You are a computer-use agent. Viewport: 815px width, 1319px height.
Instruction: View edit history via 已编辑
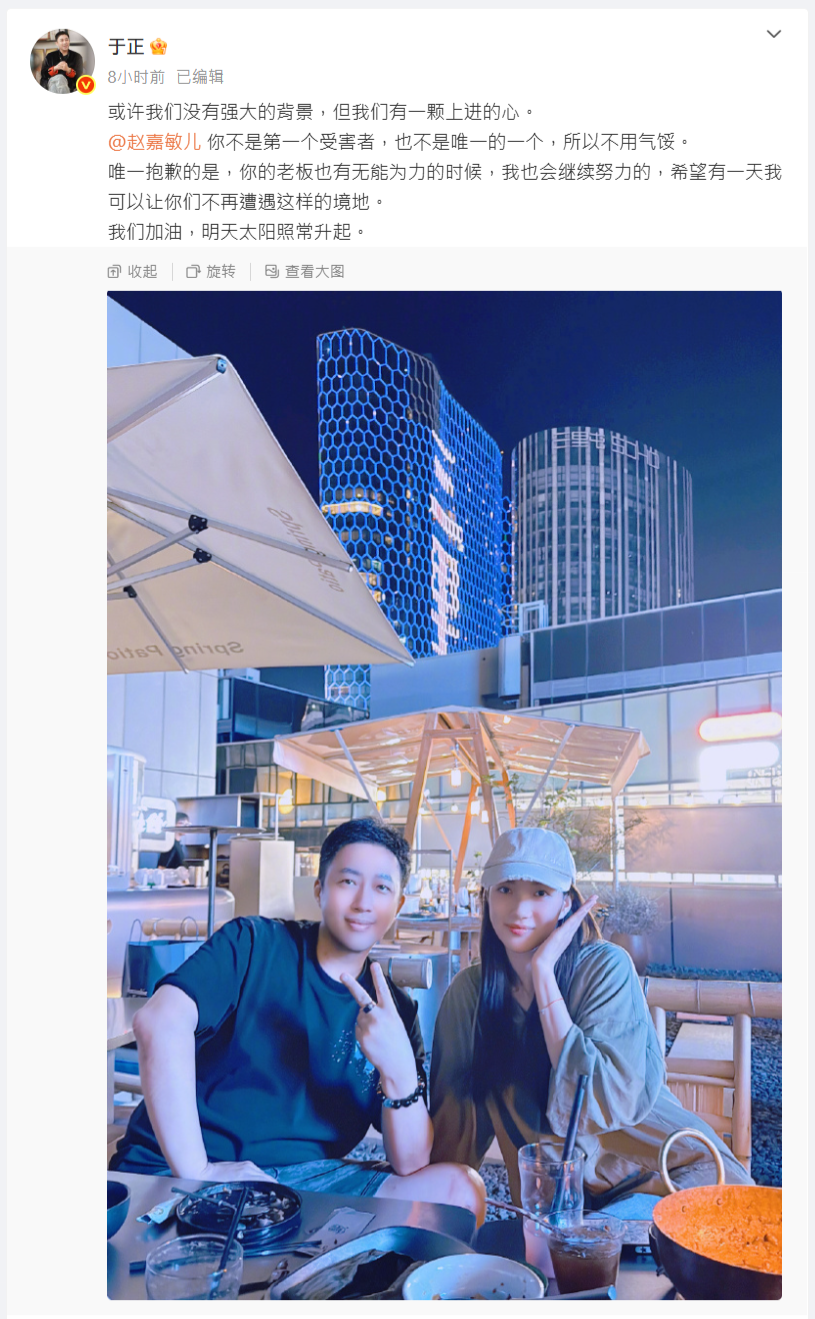click(x=200, y=76)
